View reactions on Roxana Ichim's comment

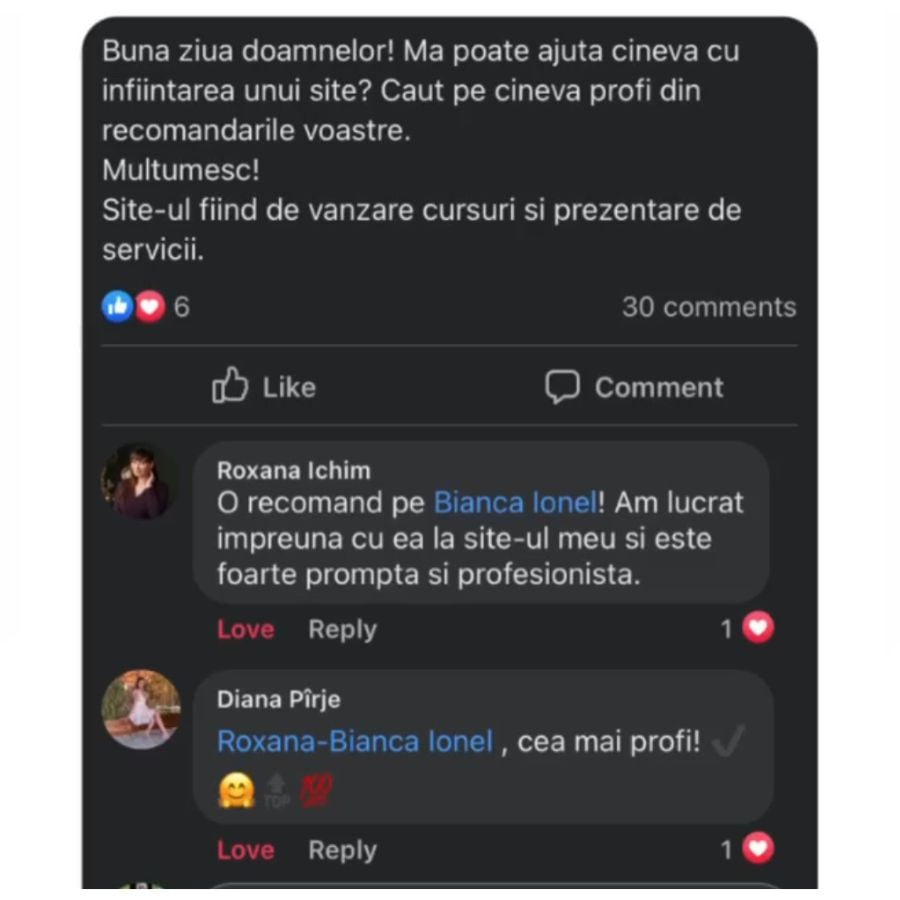click(x=748, y=628)
